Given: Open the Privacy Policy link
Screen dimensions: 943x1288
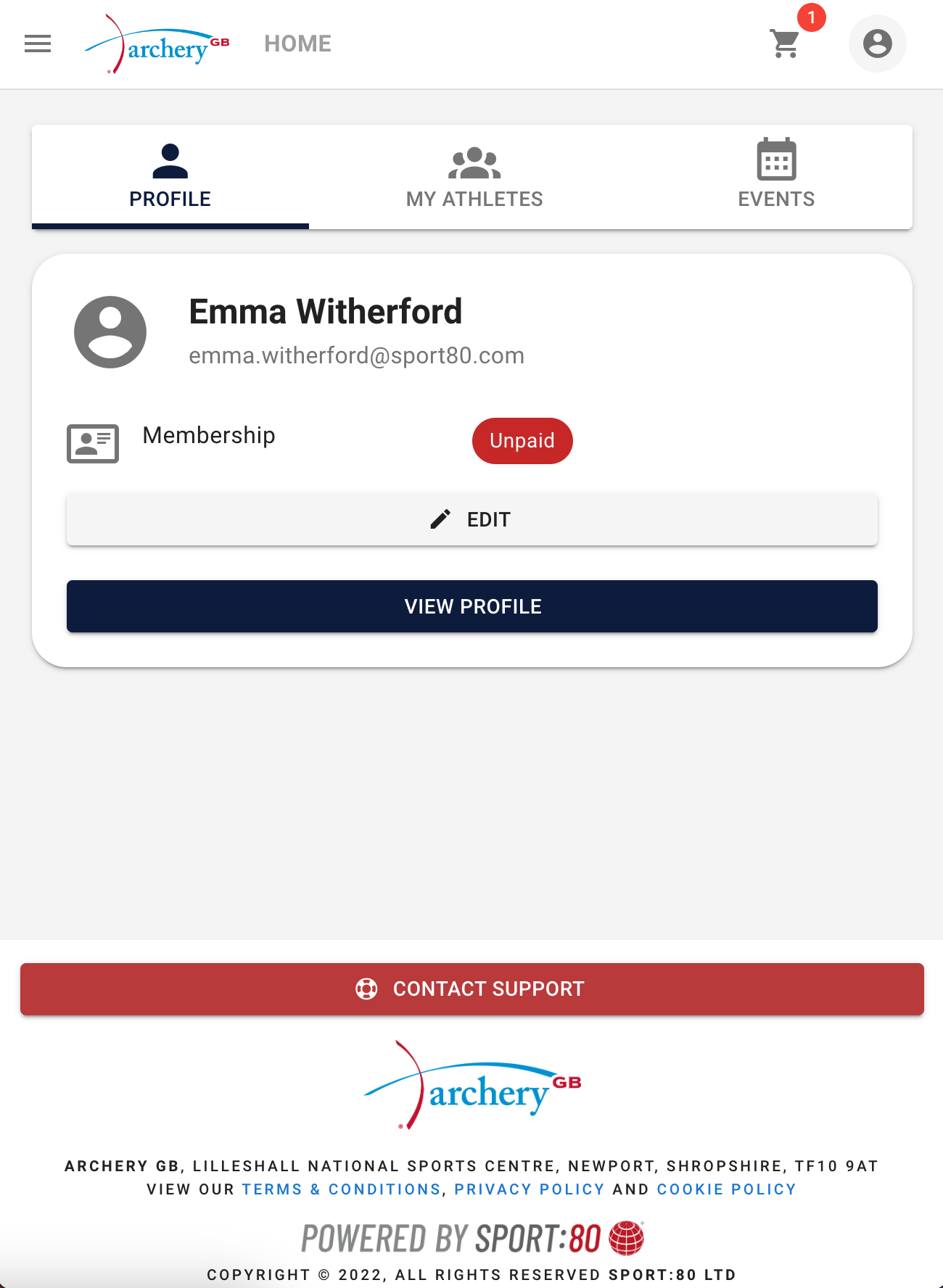Looking at the screenshot, I should (529, 1189).
